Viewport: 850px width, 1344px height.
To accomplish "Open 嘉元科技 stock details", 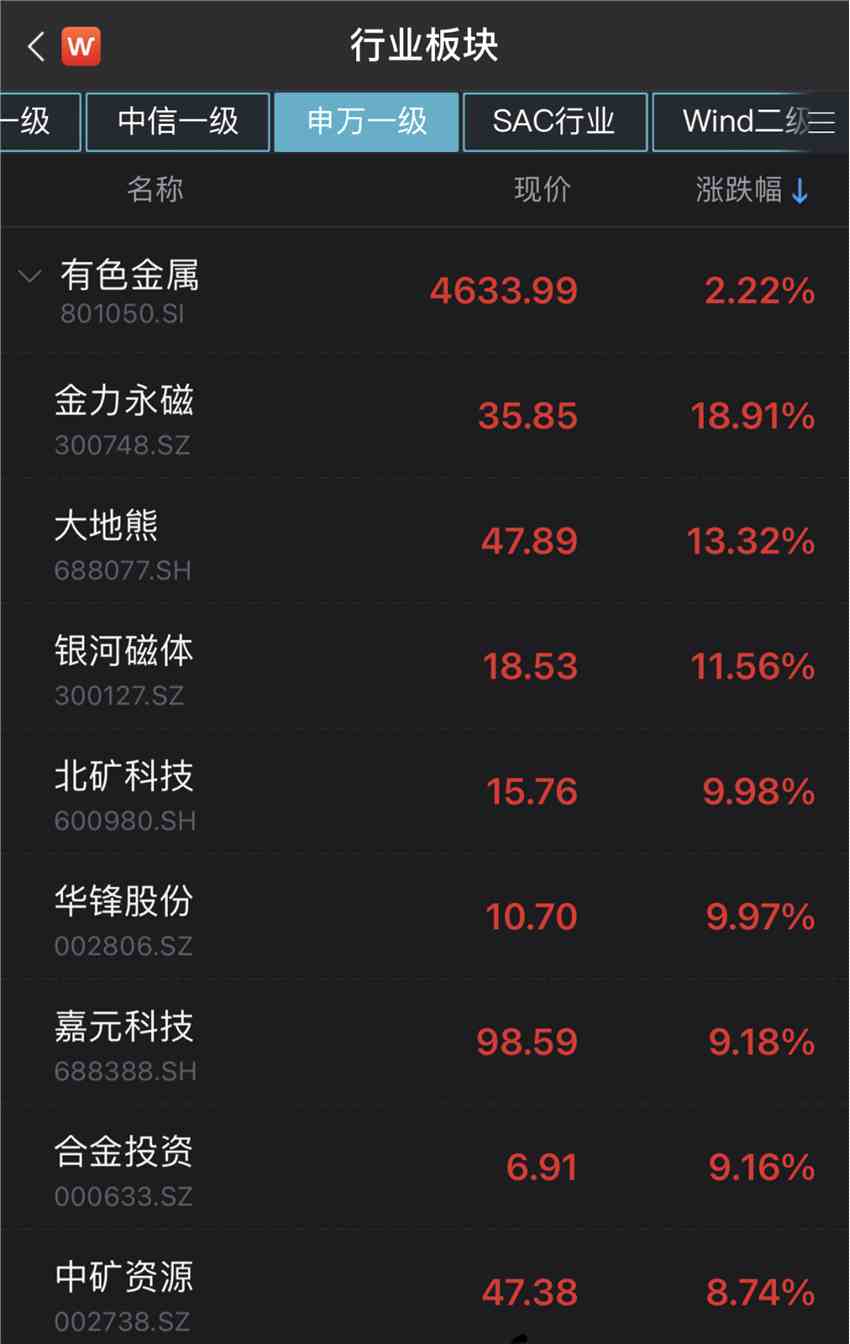I will point(124,1041).
